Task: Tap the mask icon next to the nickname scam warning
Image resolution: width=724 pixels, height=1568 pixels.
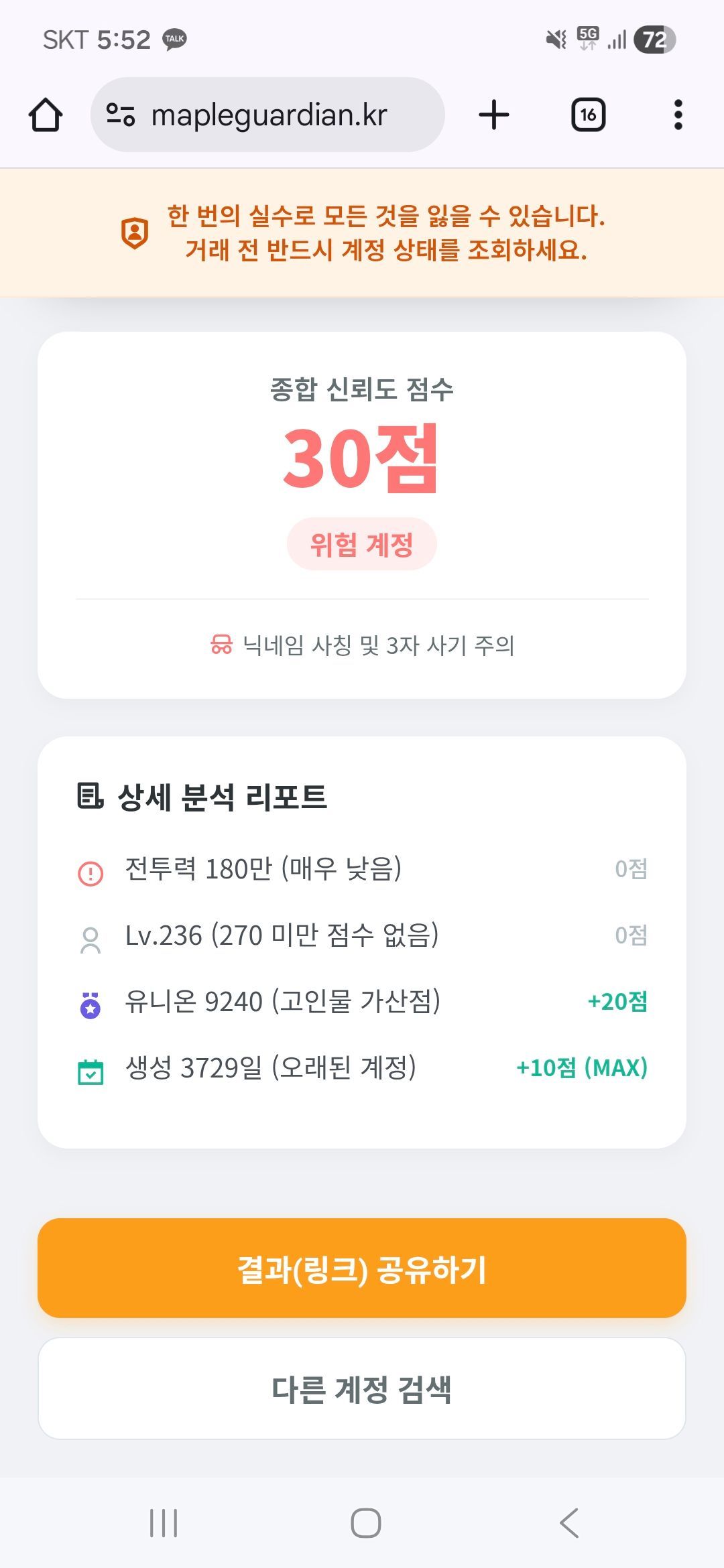Action: [221, 646]
